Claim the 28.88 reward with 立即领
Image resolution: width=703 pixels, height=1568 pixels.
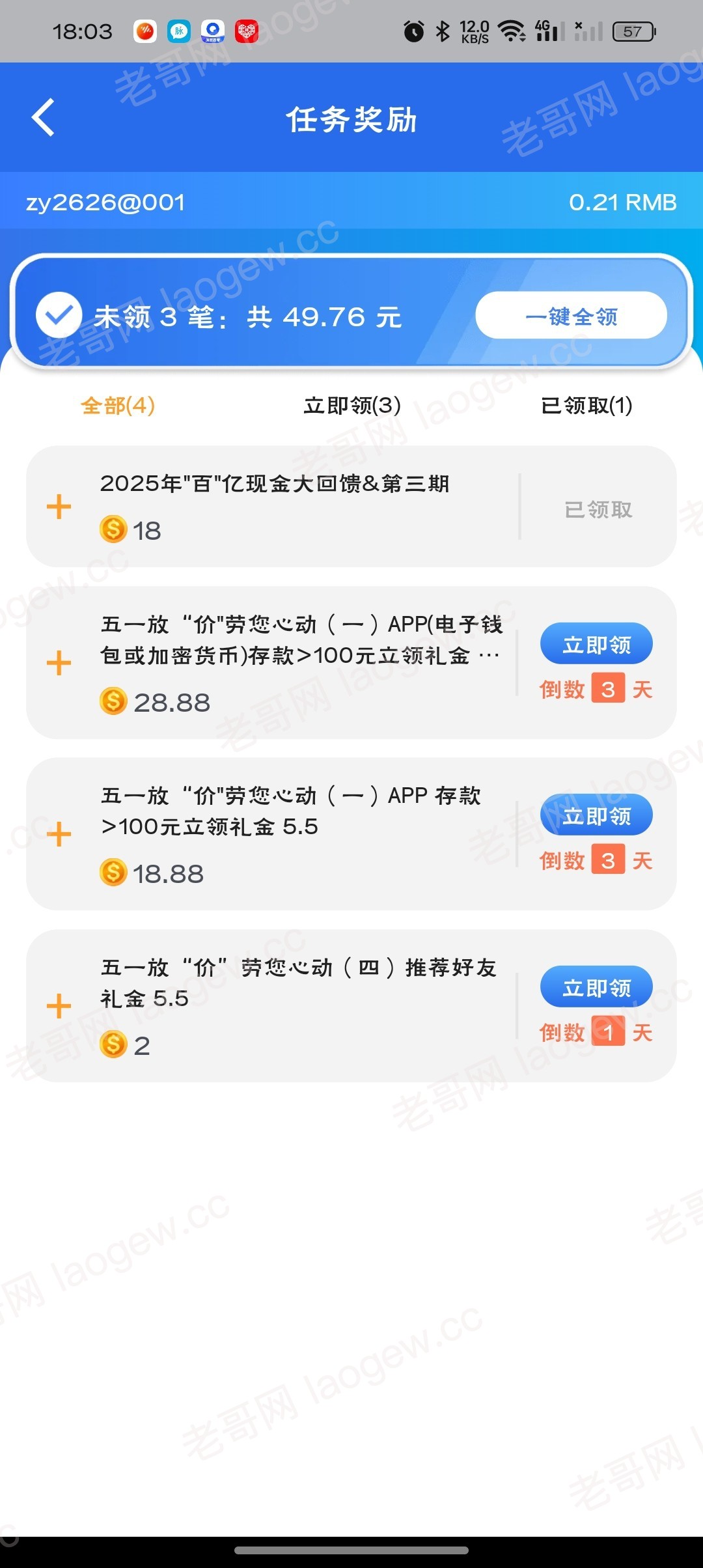pyautogui.click(x=596, y=644)
